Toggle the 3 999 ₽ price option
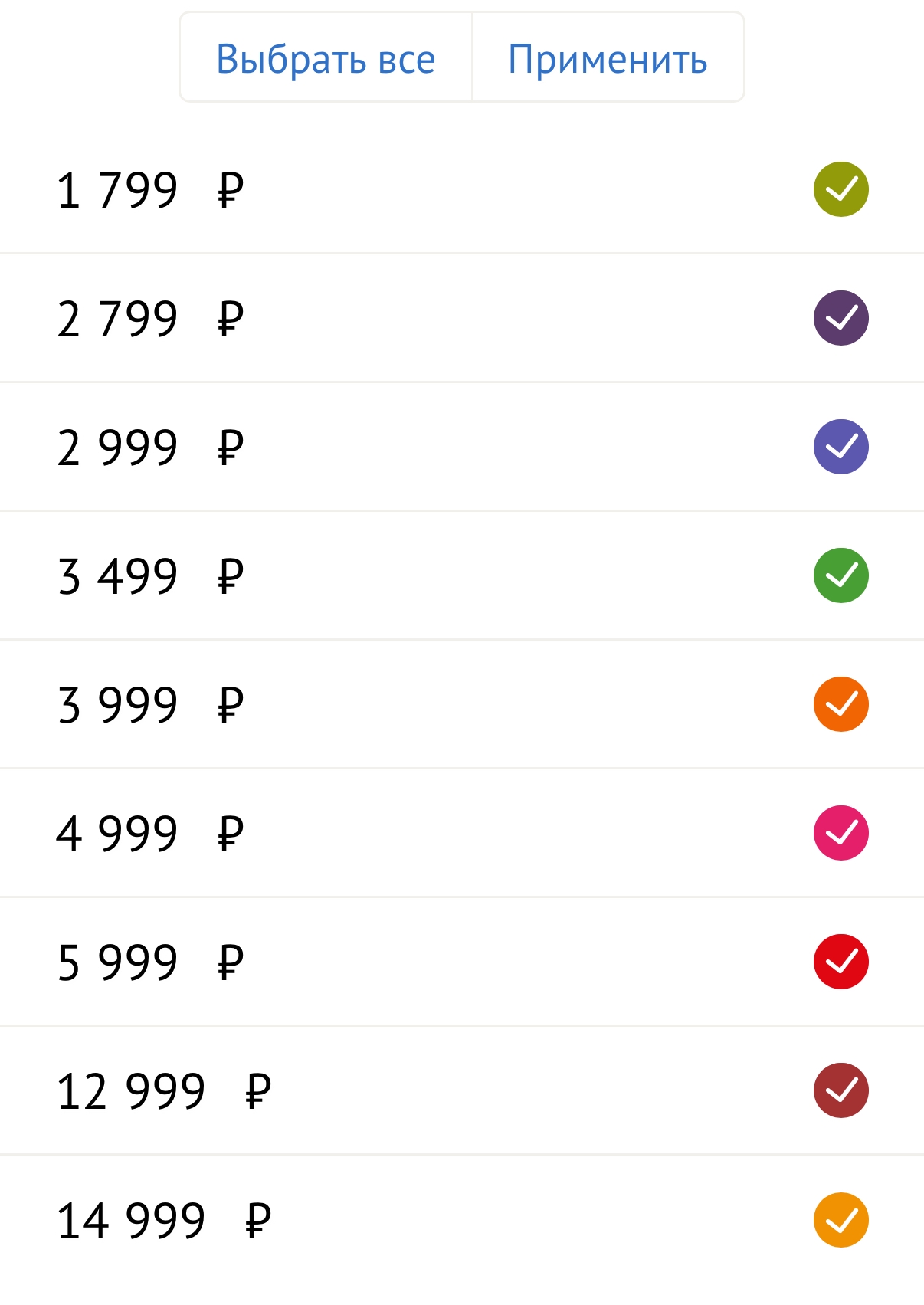Viewport: 924px width, 1305px height. (x=840, y=704)
